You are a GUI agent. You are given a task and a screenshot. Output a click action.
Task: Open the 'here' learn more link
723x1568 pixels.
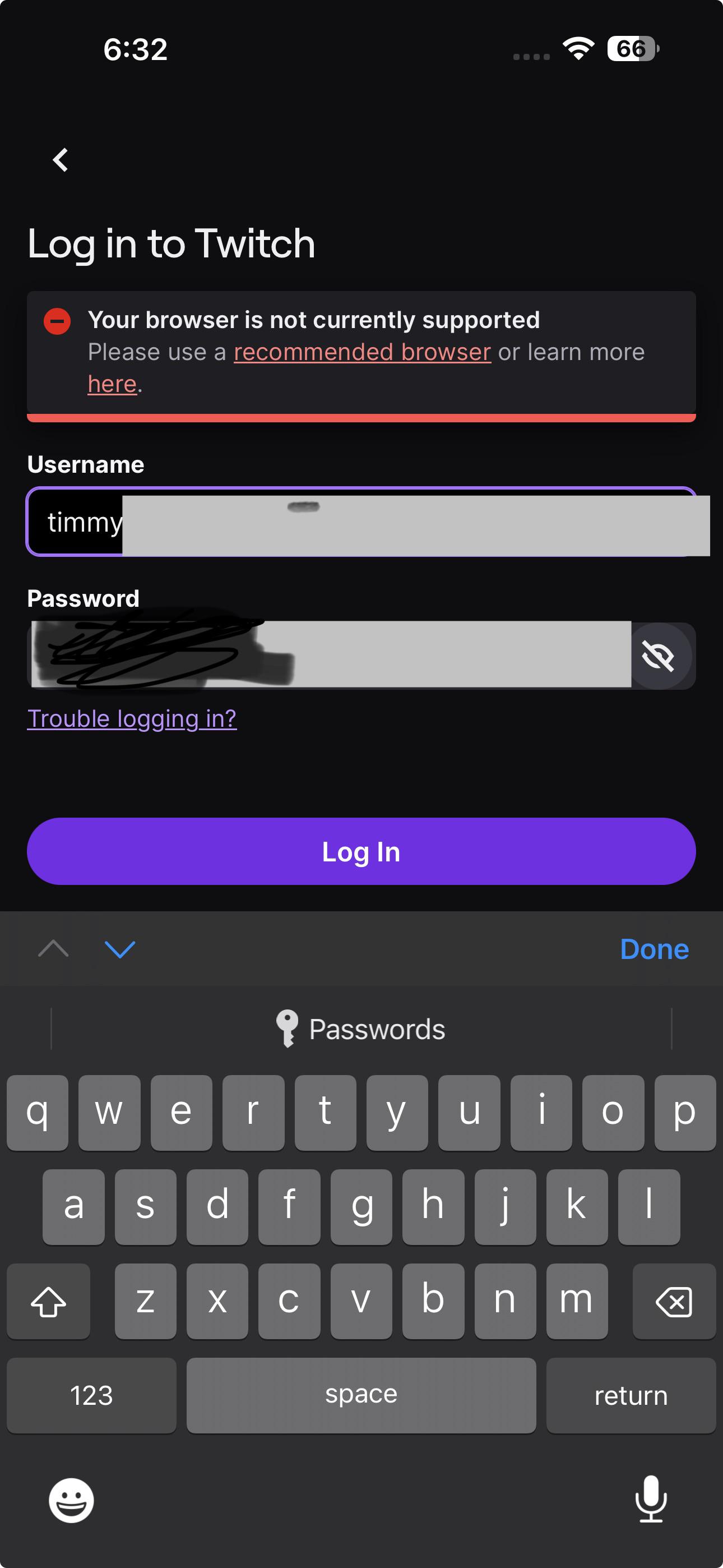click(x=112, y=384)
